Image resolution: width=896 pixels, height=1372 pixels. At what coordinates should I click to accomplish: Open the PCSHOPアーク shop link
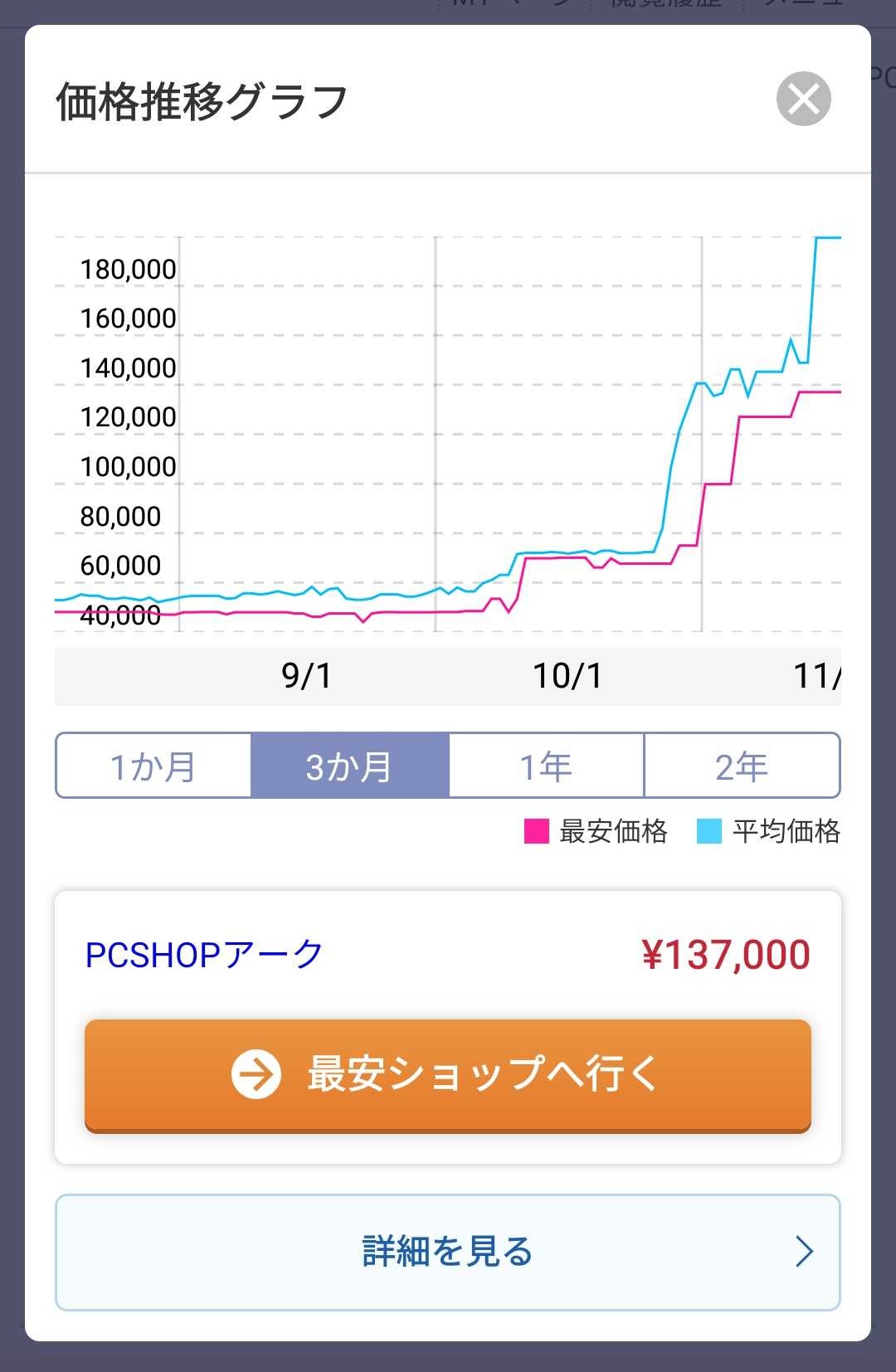[204, 955]
